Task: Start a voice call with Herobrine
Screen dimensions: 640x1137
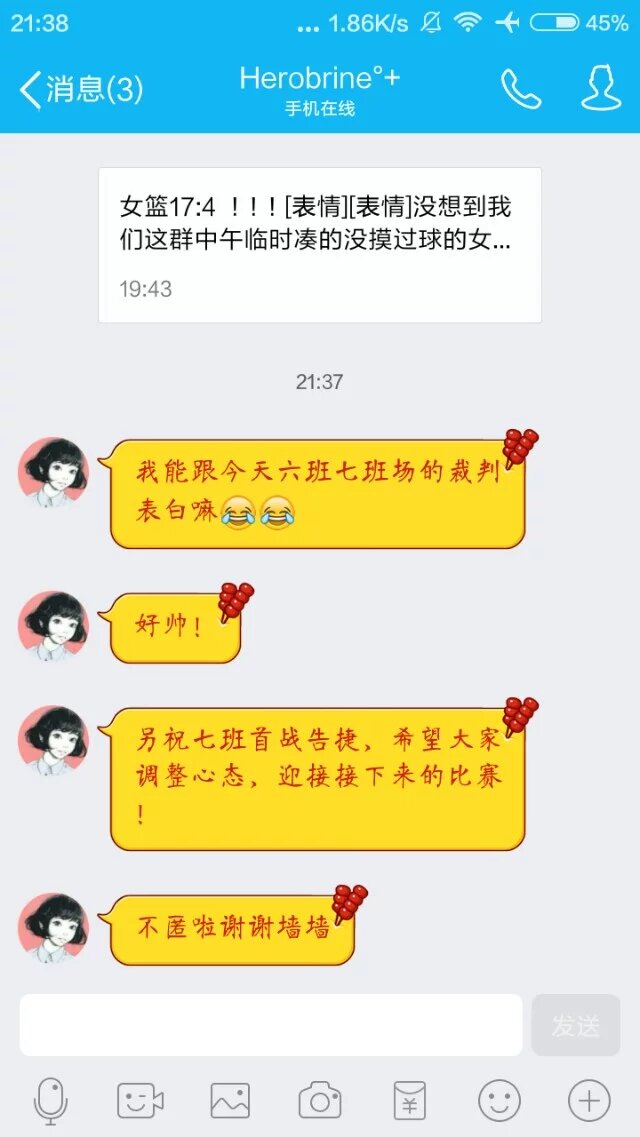Action: [520, 90]
